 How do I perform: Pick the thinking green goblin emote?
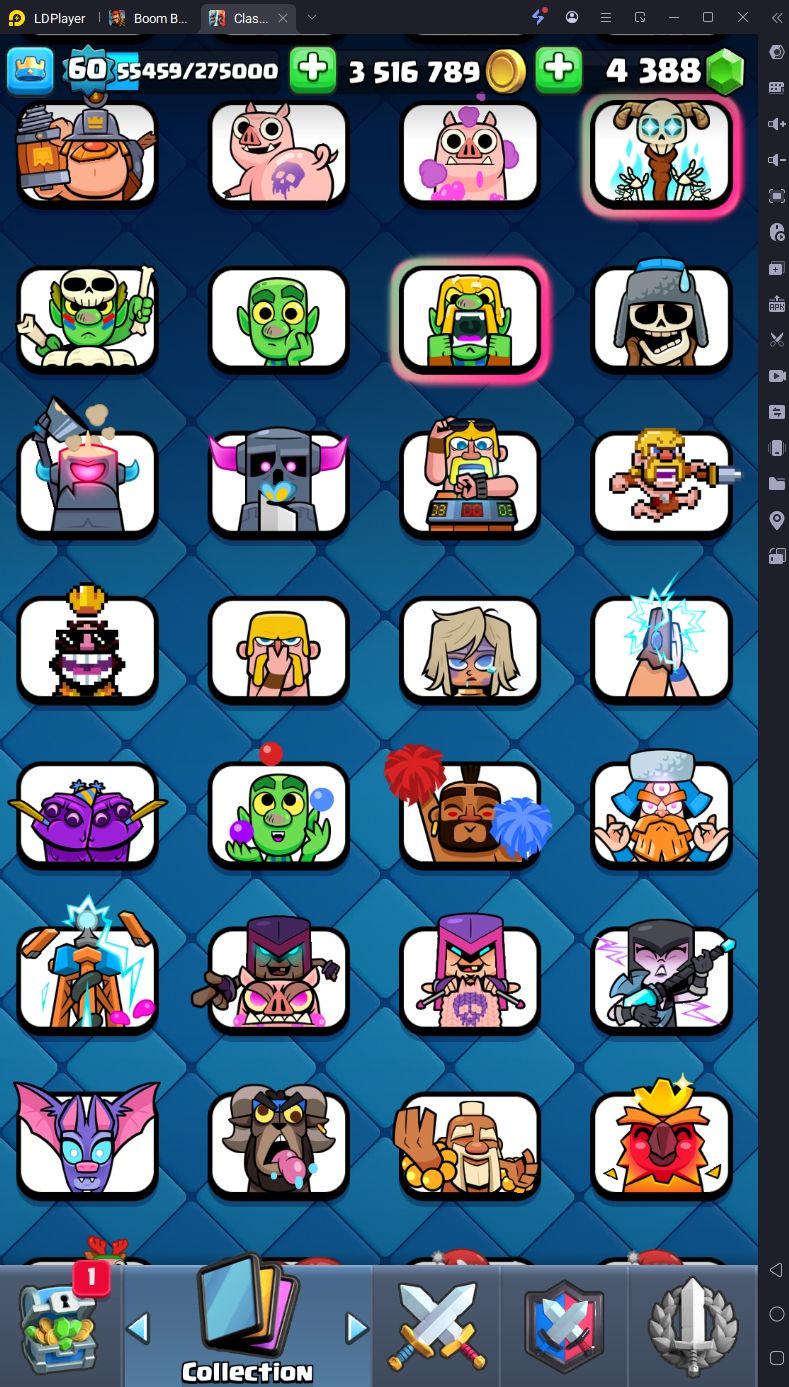[278, 319]
